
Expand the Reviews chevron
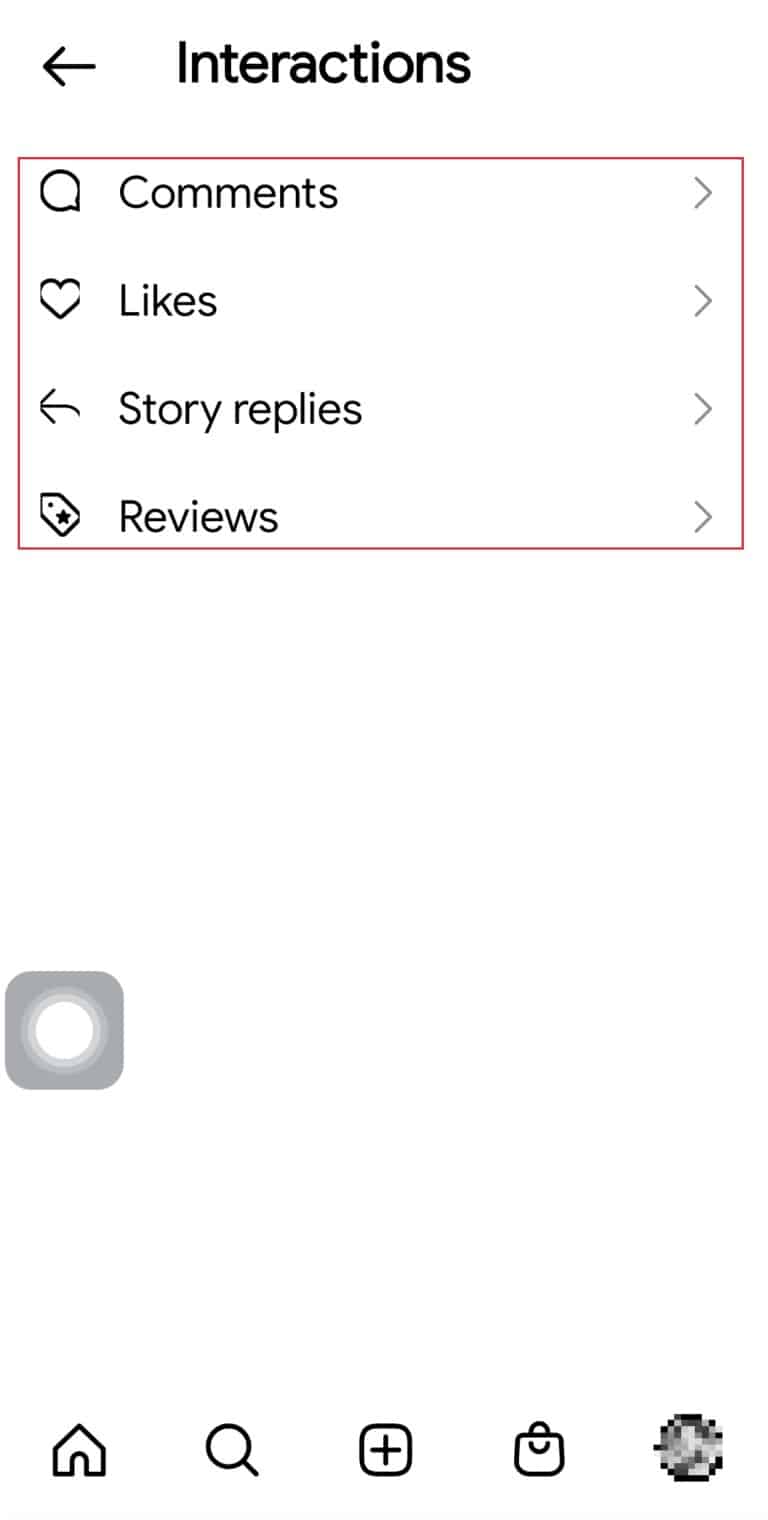click(x=704, y=516)
